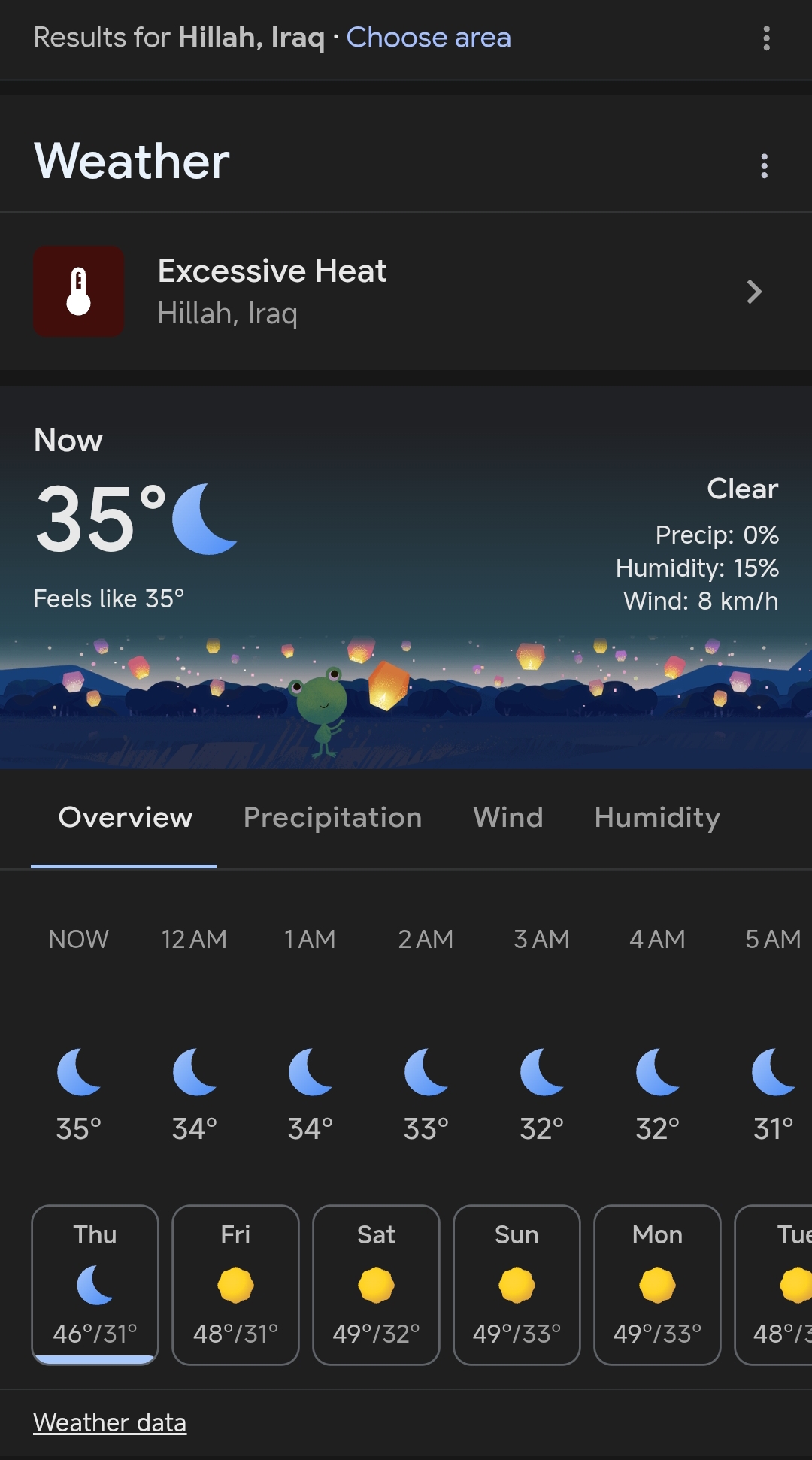Image resolution: width=812 pixels, height=1460 pixels.
Task: Open the Excessive Heat alert
Action: coord(406,291)
